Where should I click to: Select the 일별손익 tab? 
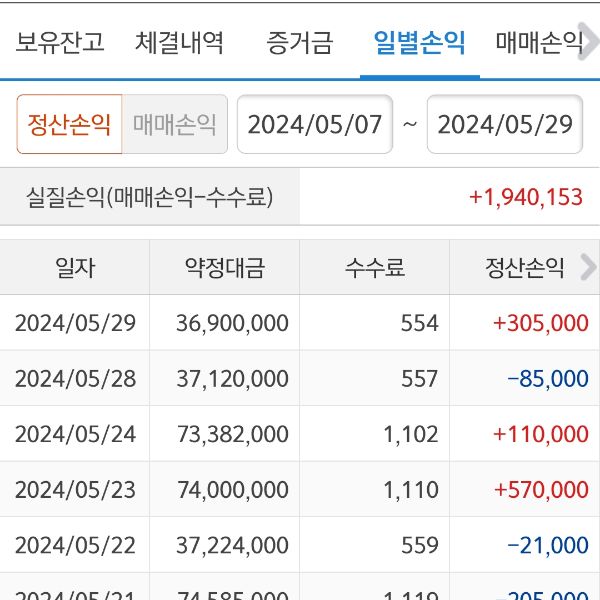(x=419, y=43)
